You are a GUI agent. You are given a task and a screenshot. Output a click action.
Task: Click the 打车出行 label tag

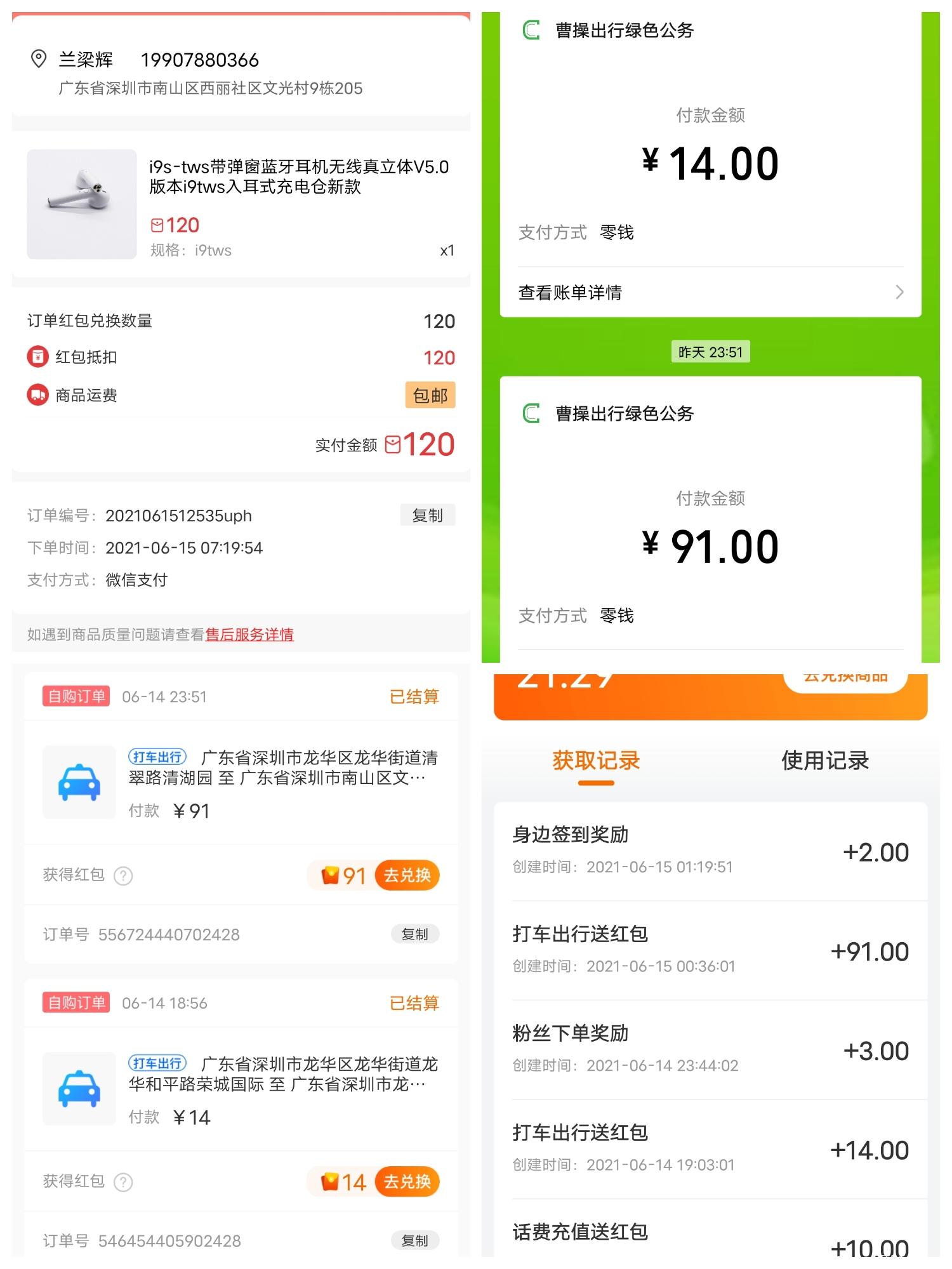click(157, 757)
